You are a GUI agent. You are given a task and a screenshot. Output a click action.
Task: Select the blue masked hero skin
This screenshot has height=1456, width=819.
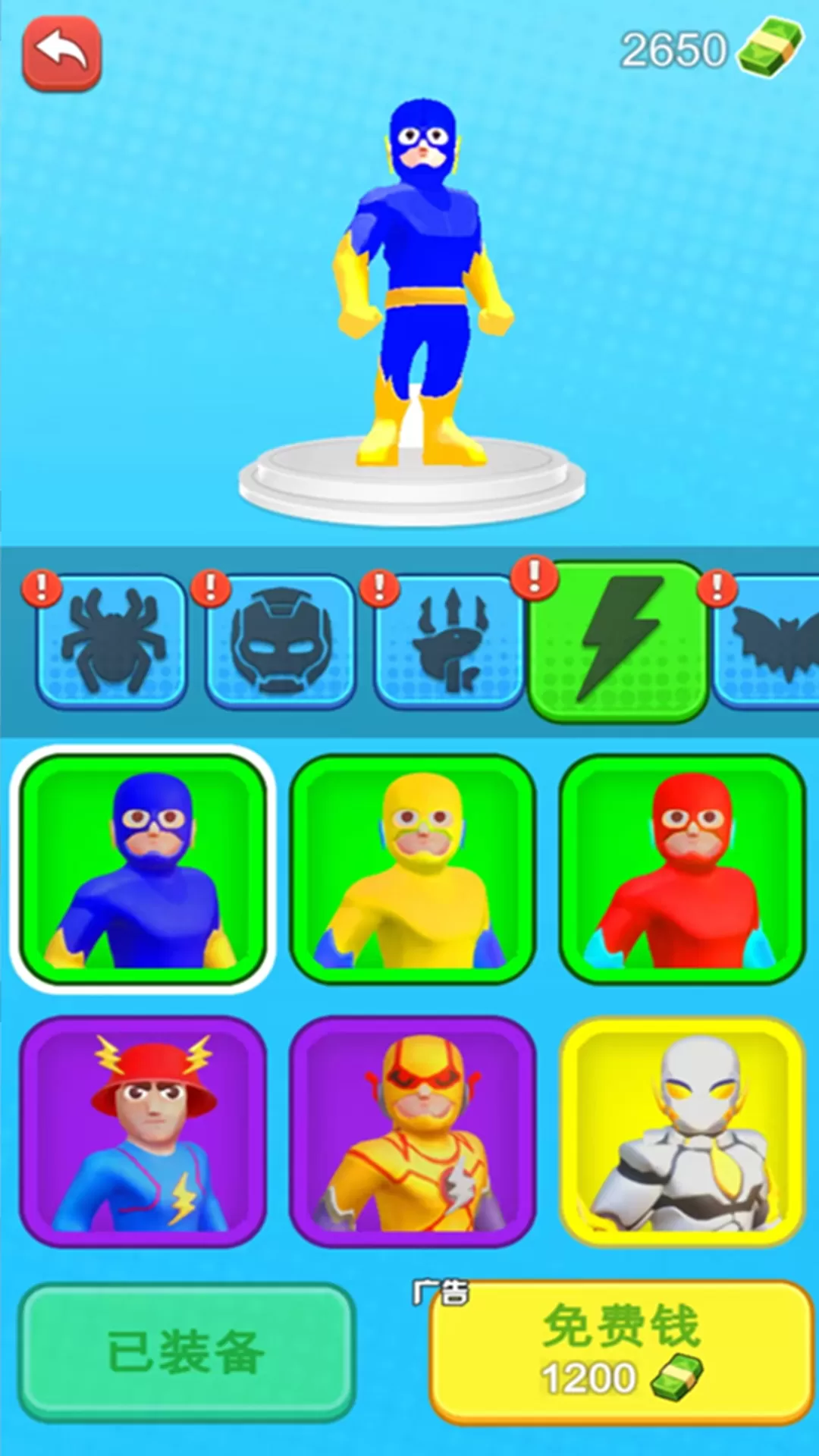143,869
